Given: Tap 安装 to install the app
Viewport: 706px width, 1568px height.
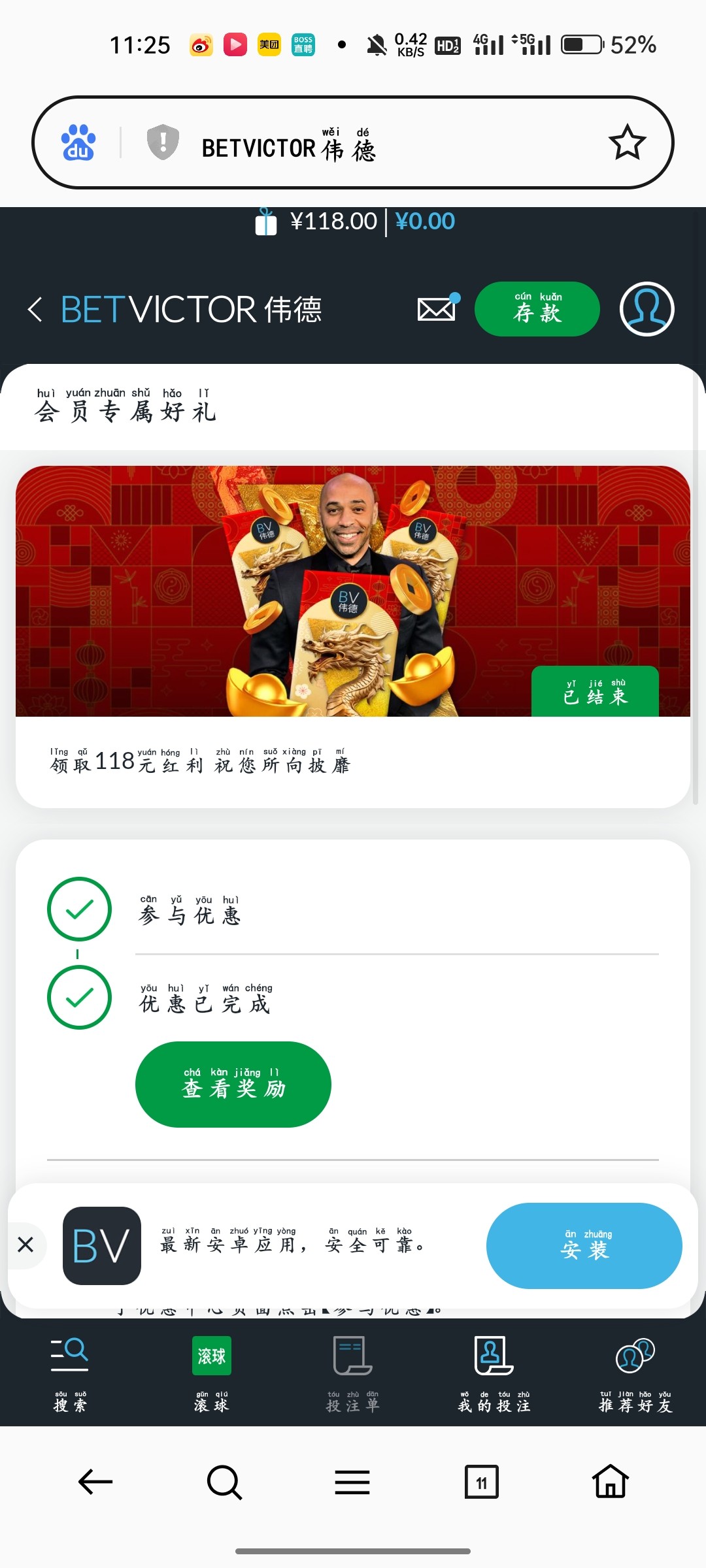Looking at the screenshot, I should coord(584,1245).
